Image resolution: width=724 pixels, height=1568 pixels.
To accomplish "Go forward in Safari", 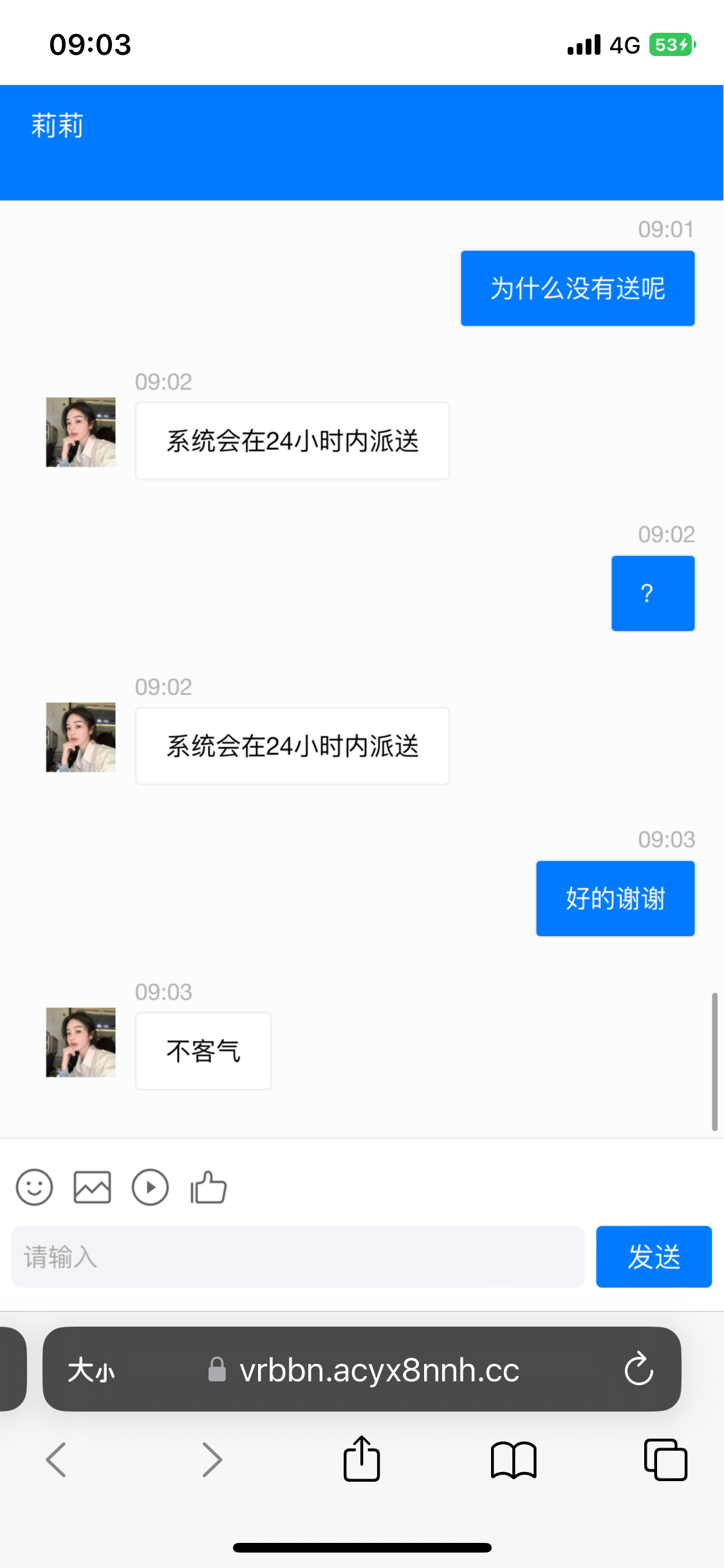I will [x=212, y=1459].
